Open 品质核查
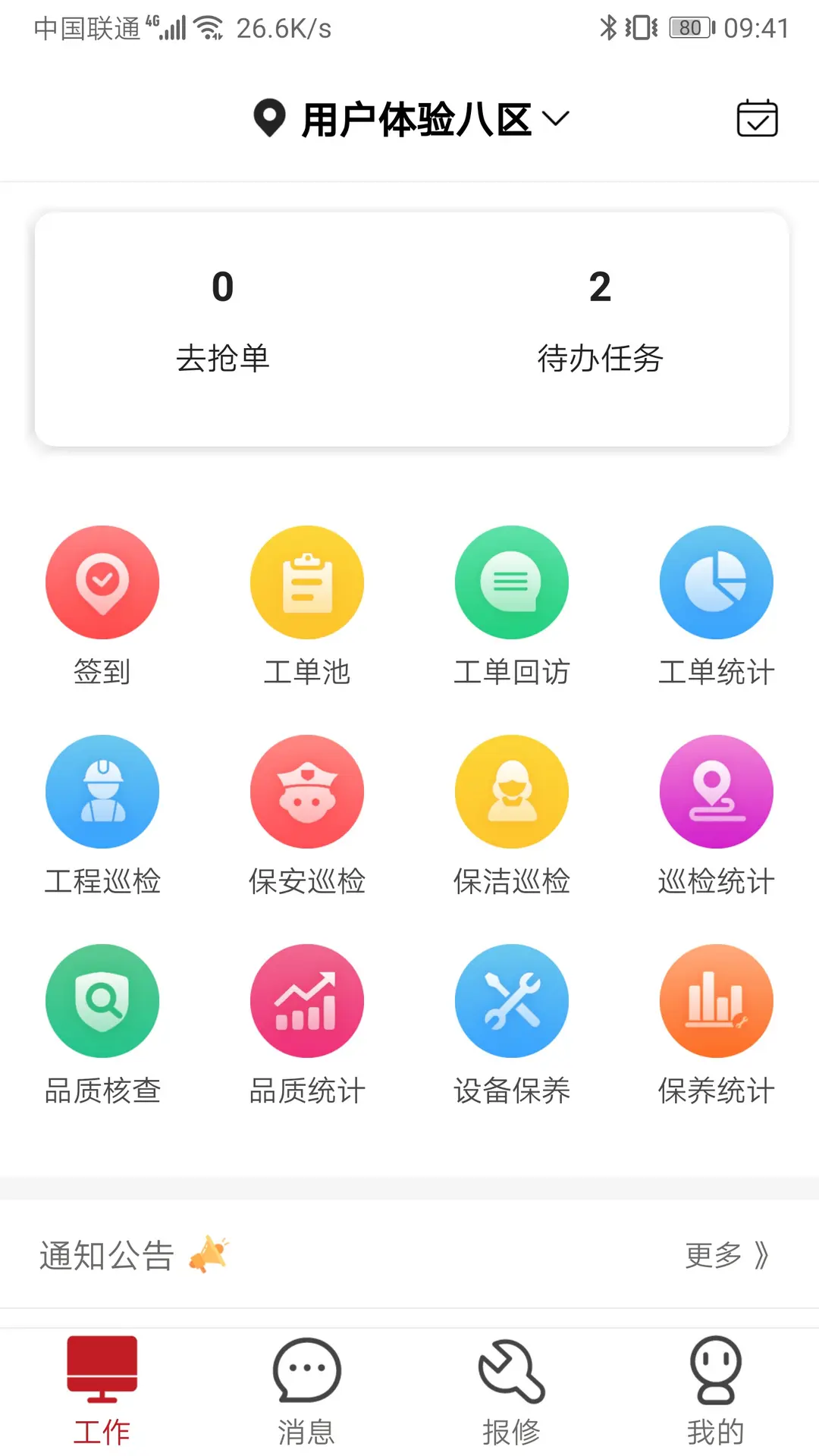Screen dimensions: 819x1456 click(x=102, y=1025)
